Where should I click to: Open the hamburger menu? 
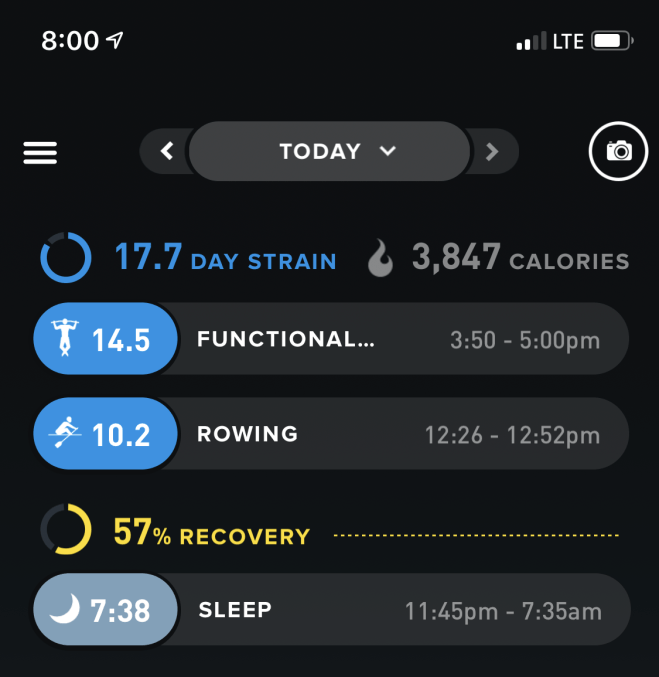tap(40, 152)
